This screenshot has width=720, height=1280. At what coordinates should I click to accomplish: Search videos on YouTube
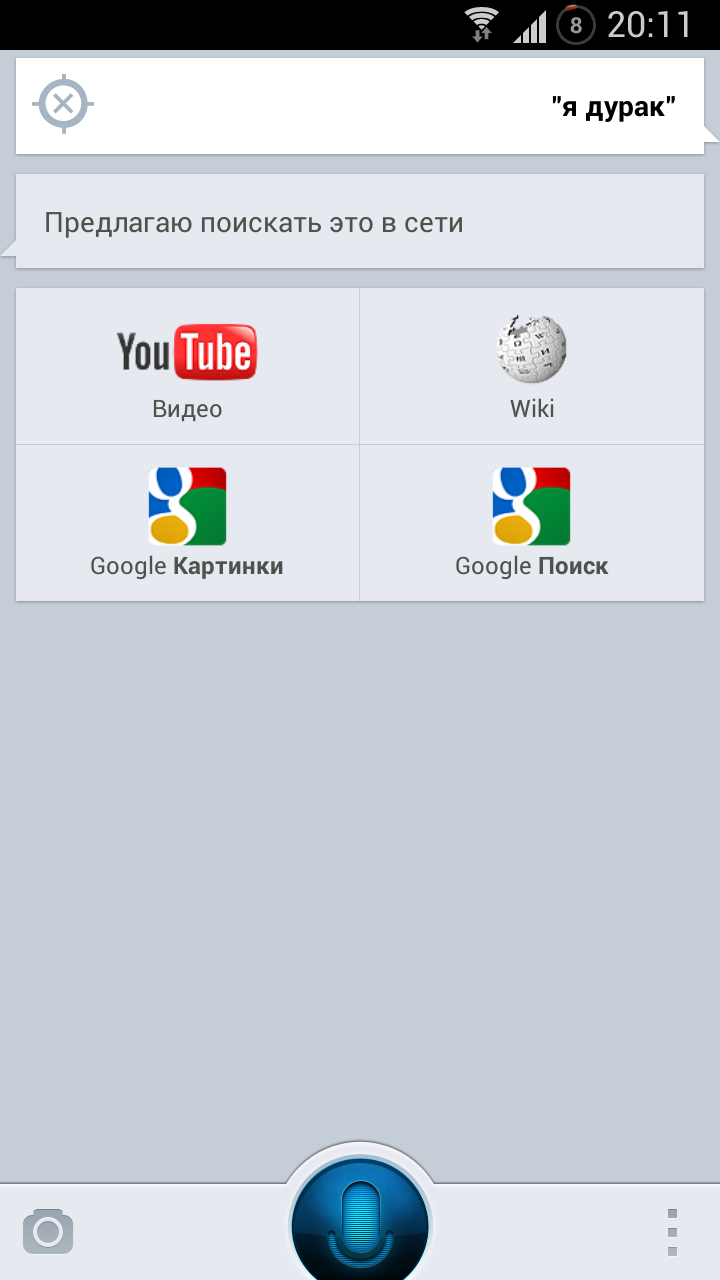point(187,366)
